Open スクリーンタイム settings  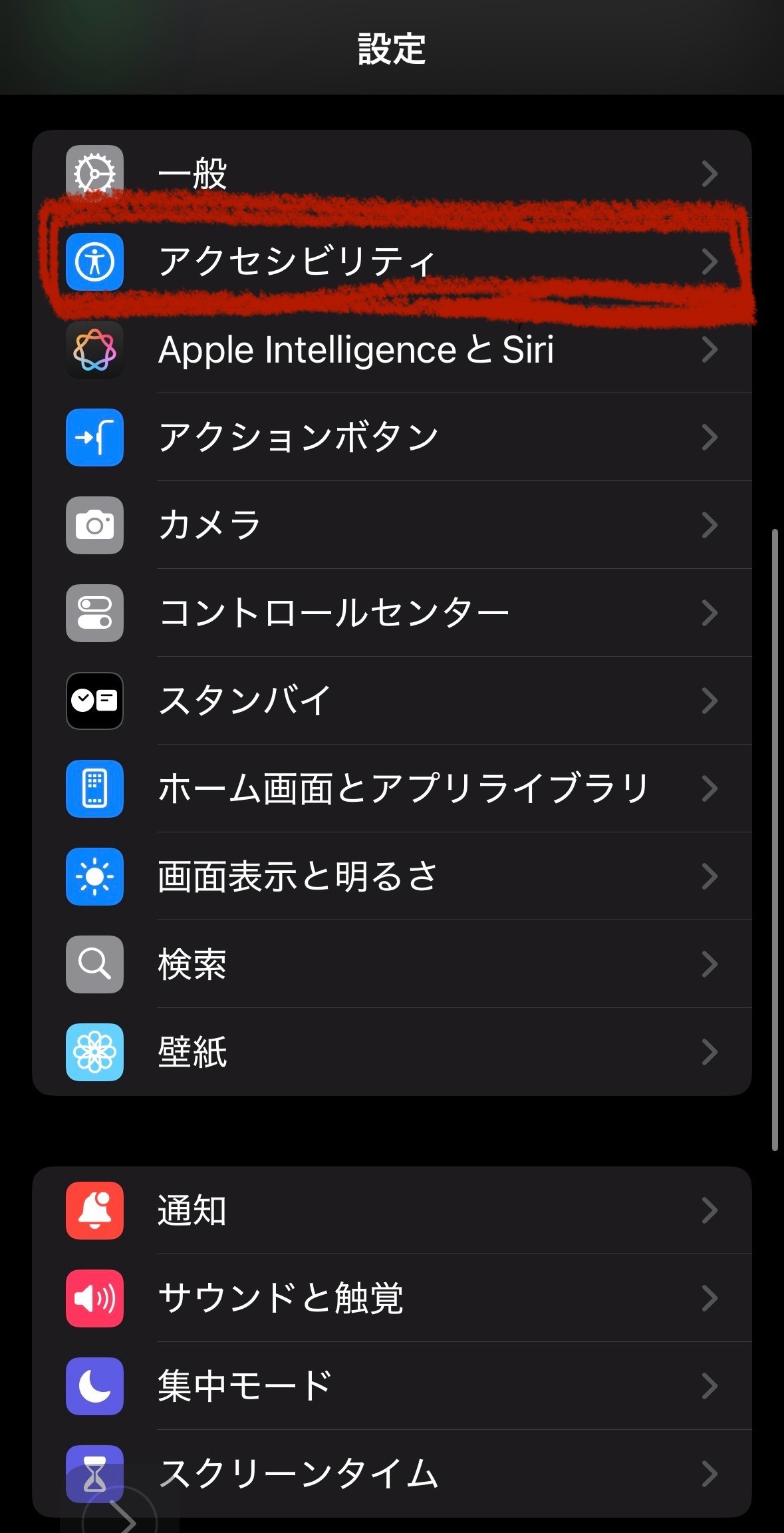point(392,1473)
